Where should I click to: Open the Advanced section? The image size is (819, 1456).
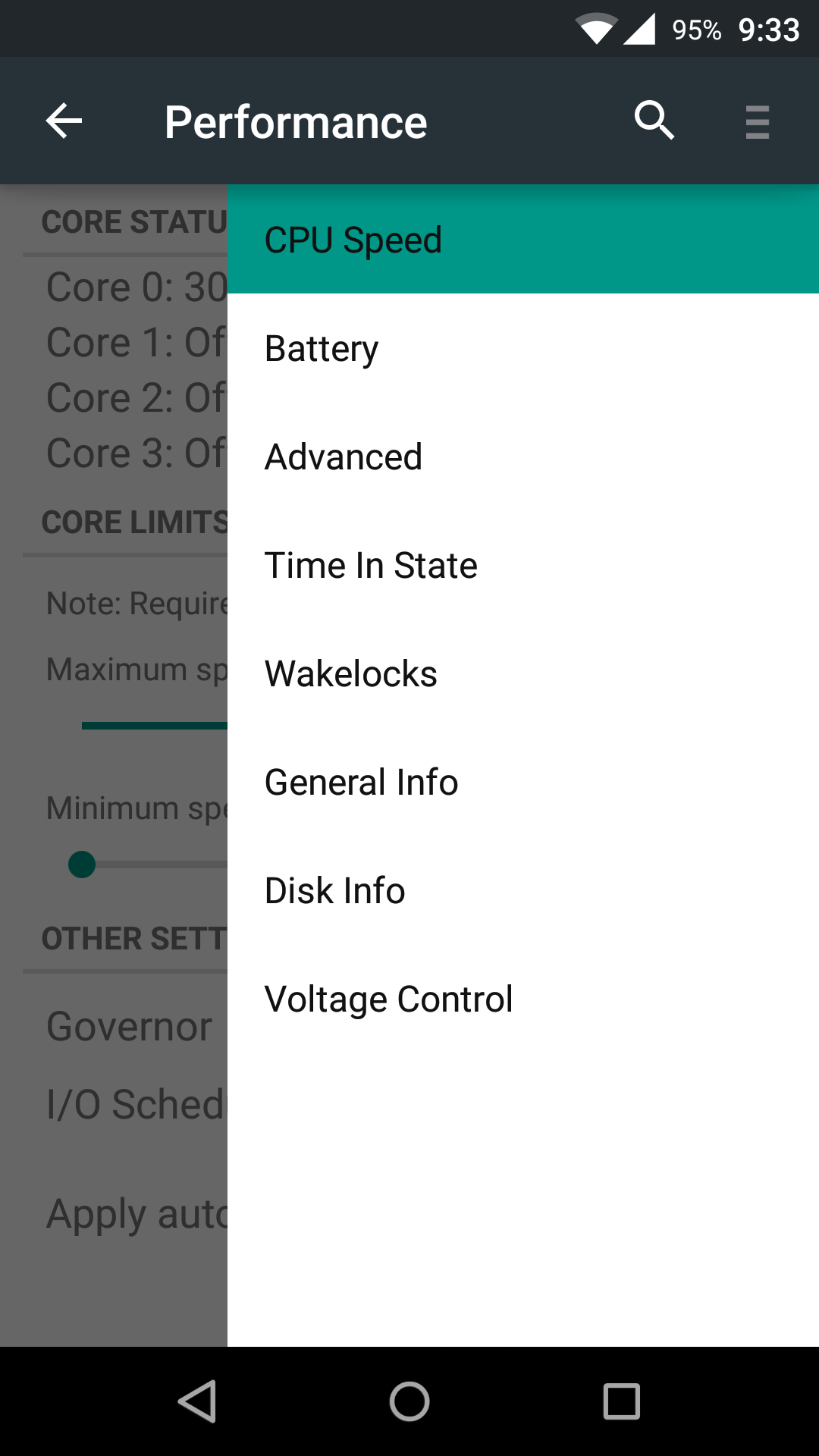(x=523, y=457)
